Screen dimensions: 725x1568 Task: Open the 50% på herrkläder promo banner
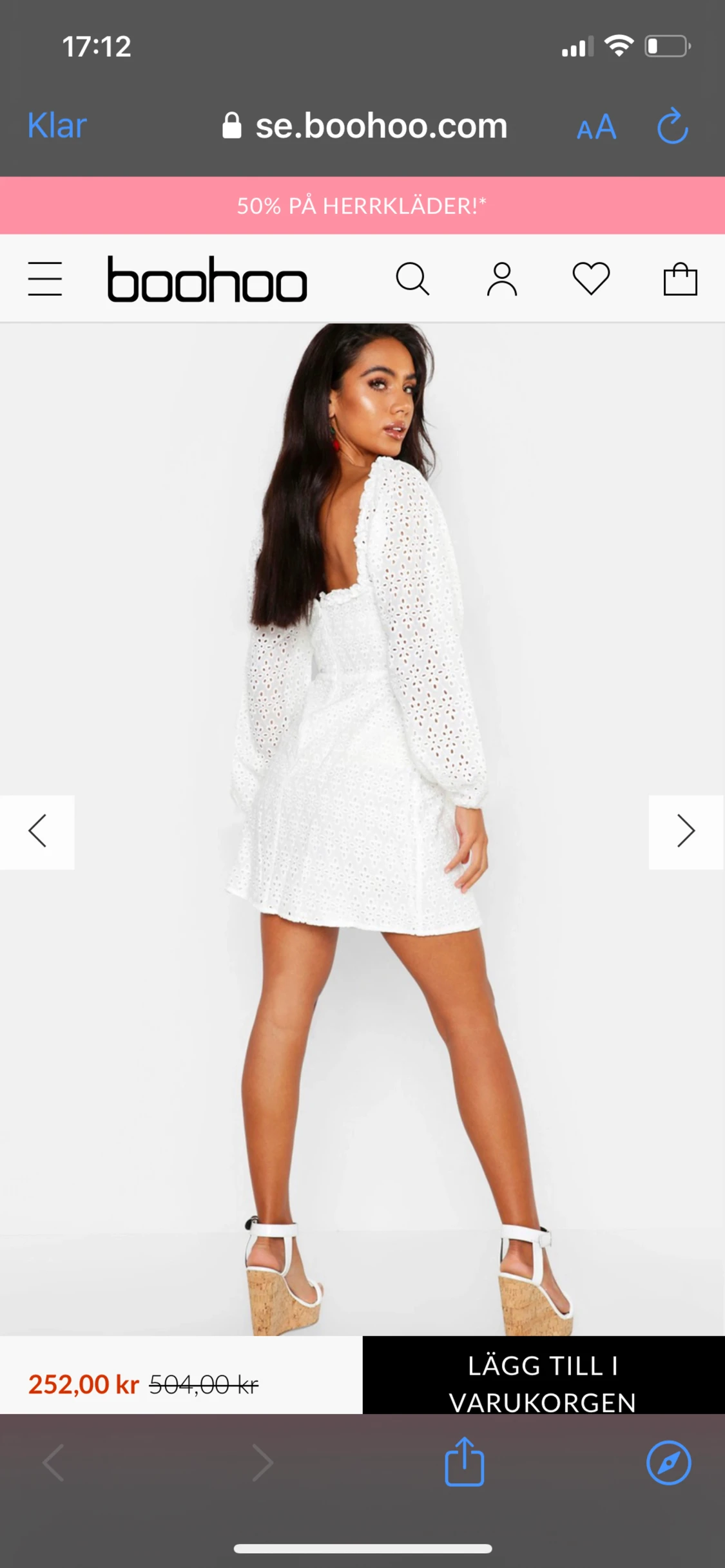(362, 206)
